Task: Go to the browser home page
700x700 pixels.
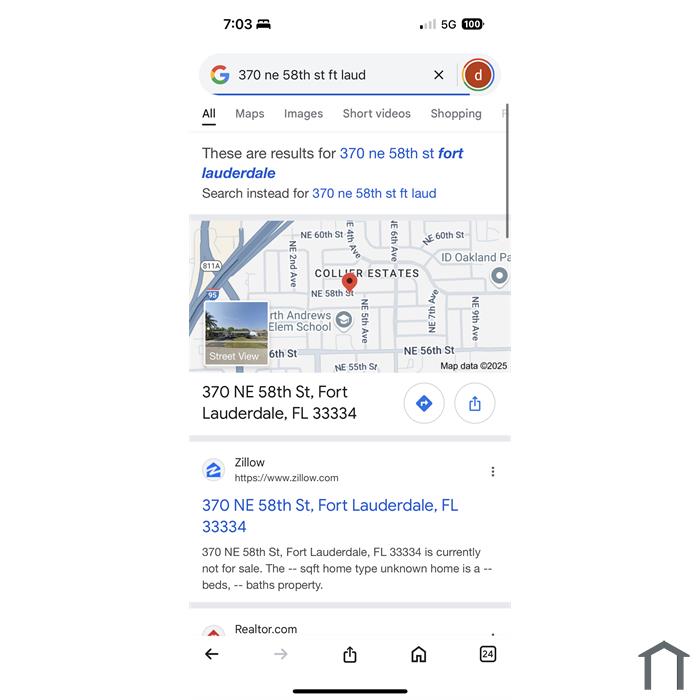Action: pyautogui.click(x=419, y=654)
